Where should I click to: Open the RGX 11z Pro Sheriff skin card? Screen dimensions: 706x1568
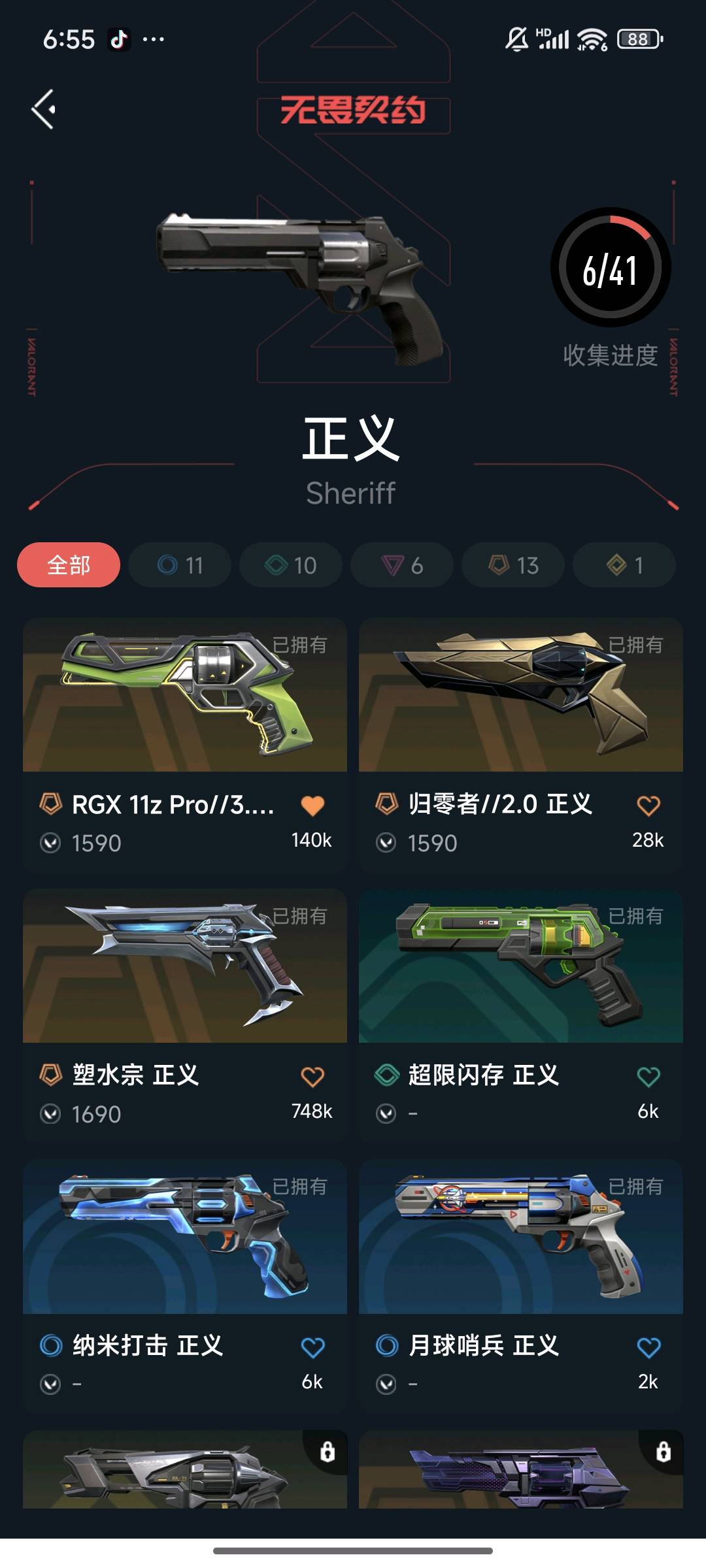tap(185, 696)
